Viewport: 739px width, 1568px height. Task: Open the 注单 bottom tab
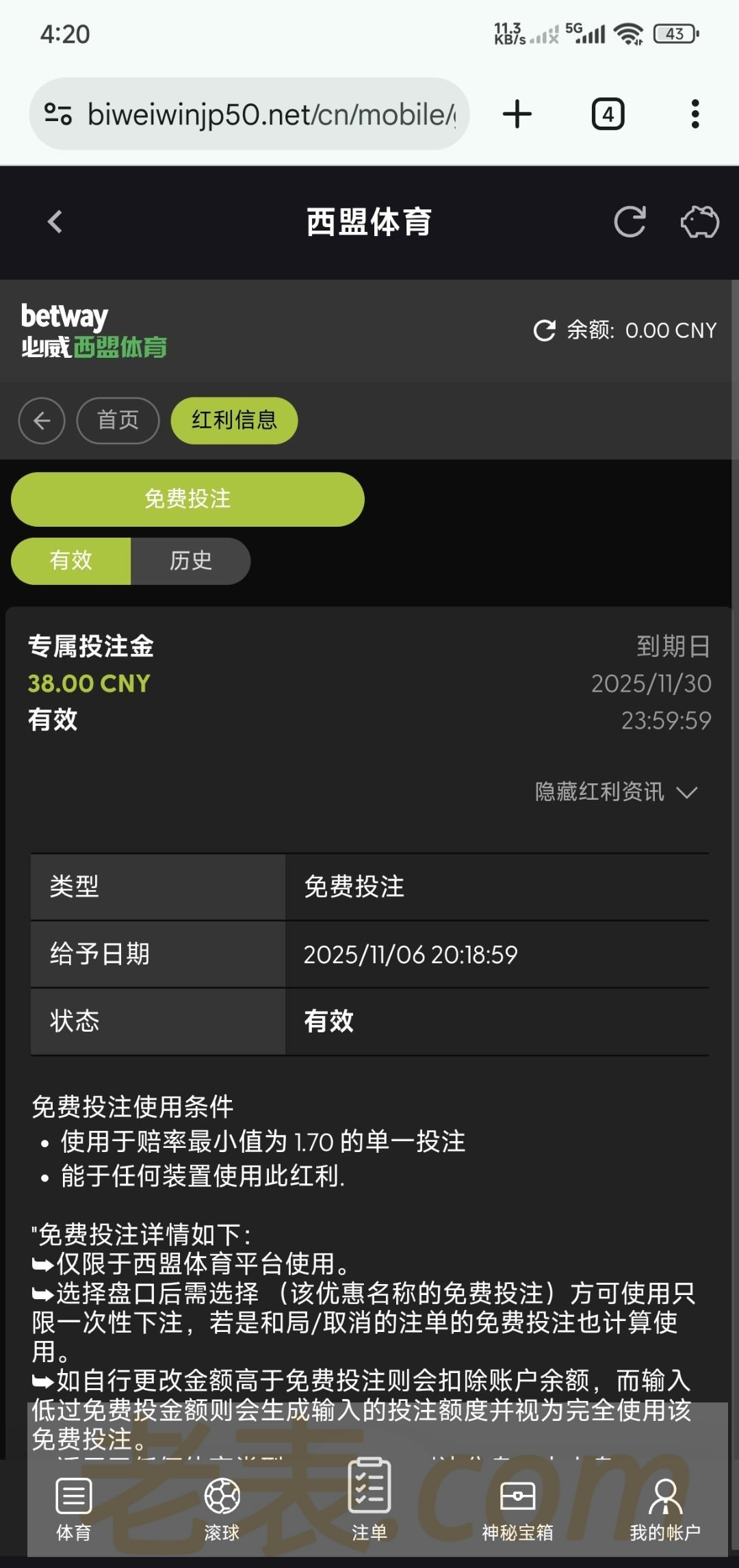click(369, 1502)
